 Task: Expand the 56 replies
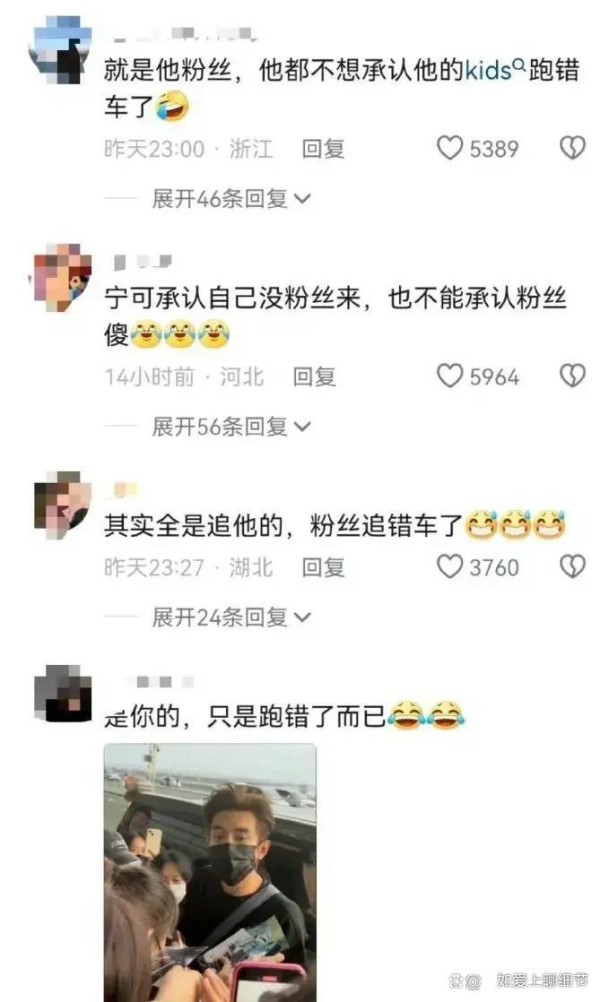click(231, 426)
